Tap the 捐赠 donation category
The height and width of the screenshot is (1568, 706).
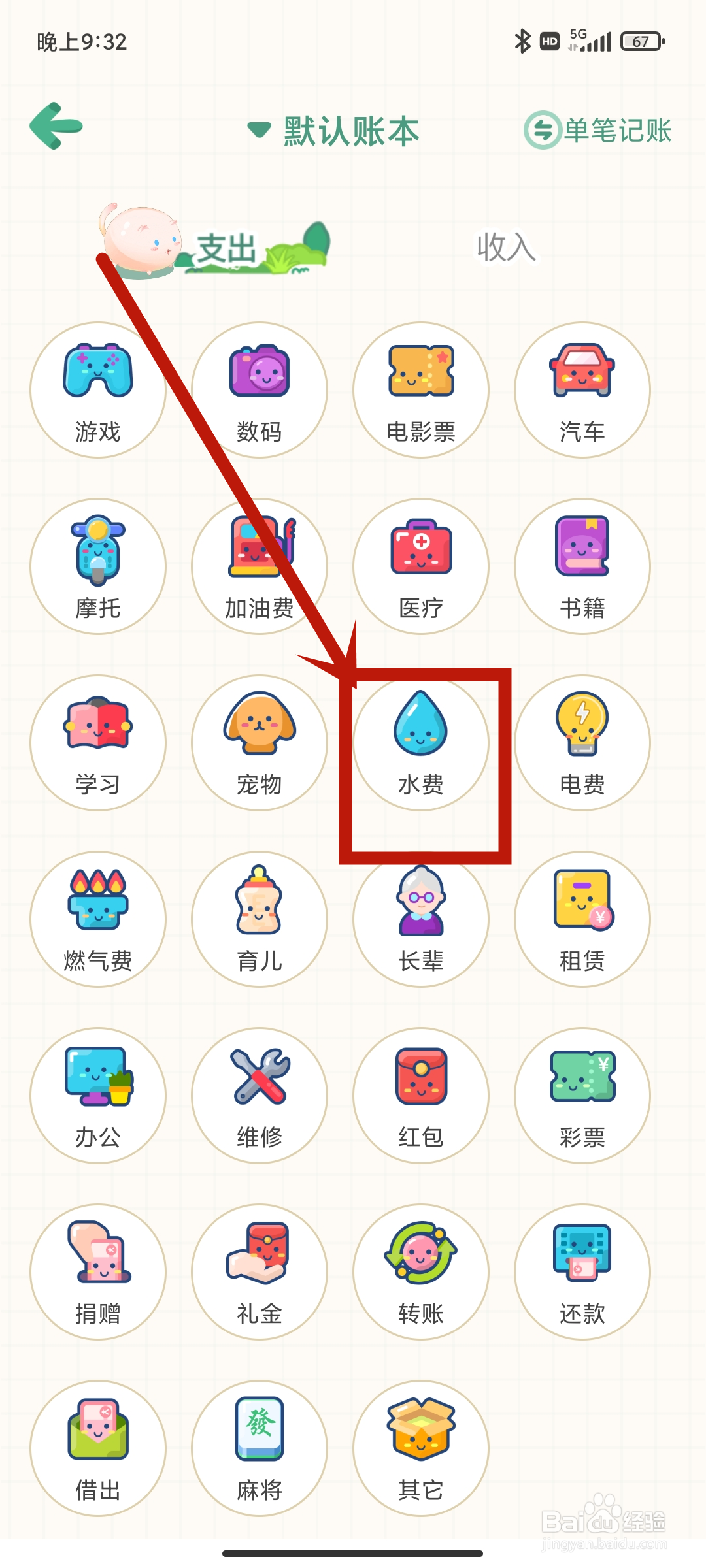[x=98, y=1271]
